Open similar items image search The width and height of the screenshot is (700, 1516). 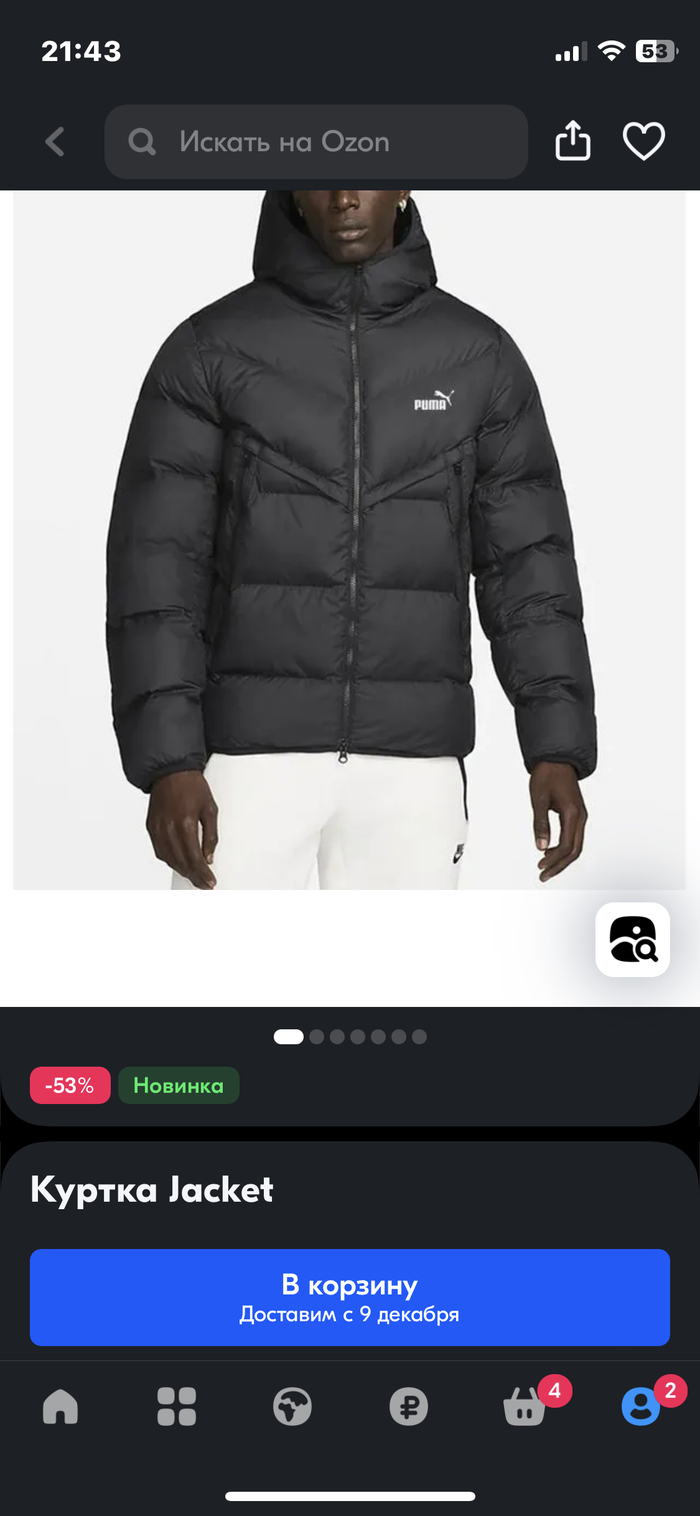pos(633,939)
